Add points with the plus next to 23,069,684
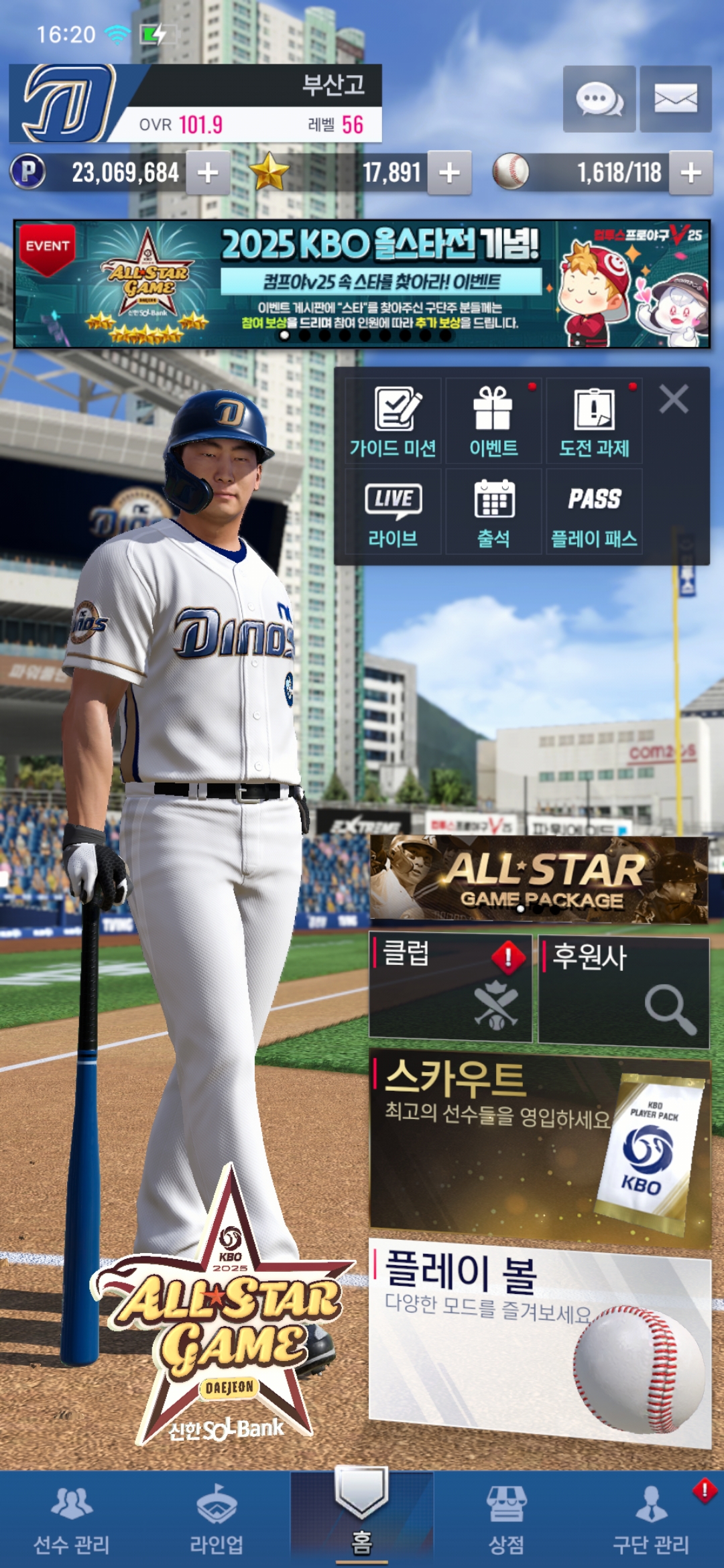 tap(208, 173)
